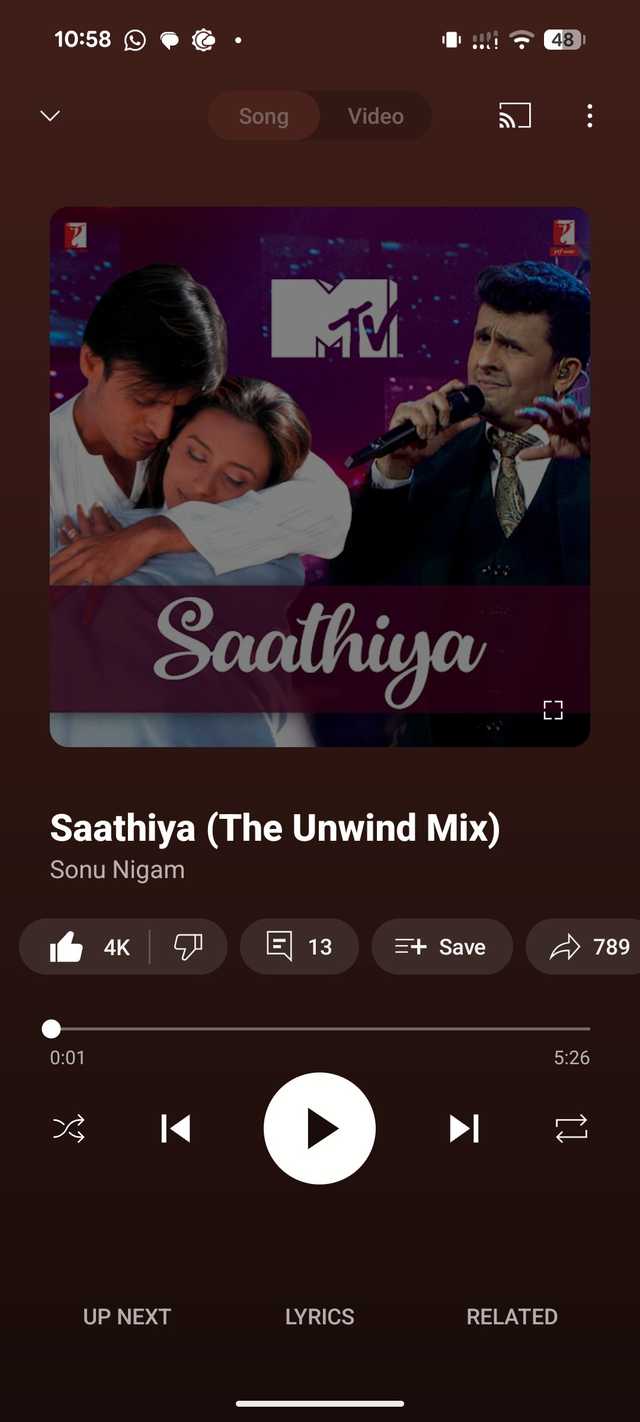Viewport: 640px width, 1422px height.
Task: Open the 13 comments
Action: click(x=299, y=947)
